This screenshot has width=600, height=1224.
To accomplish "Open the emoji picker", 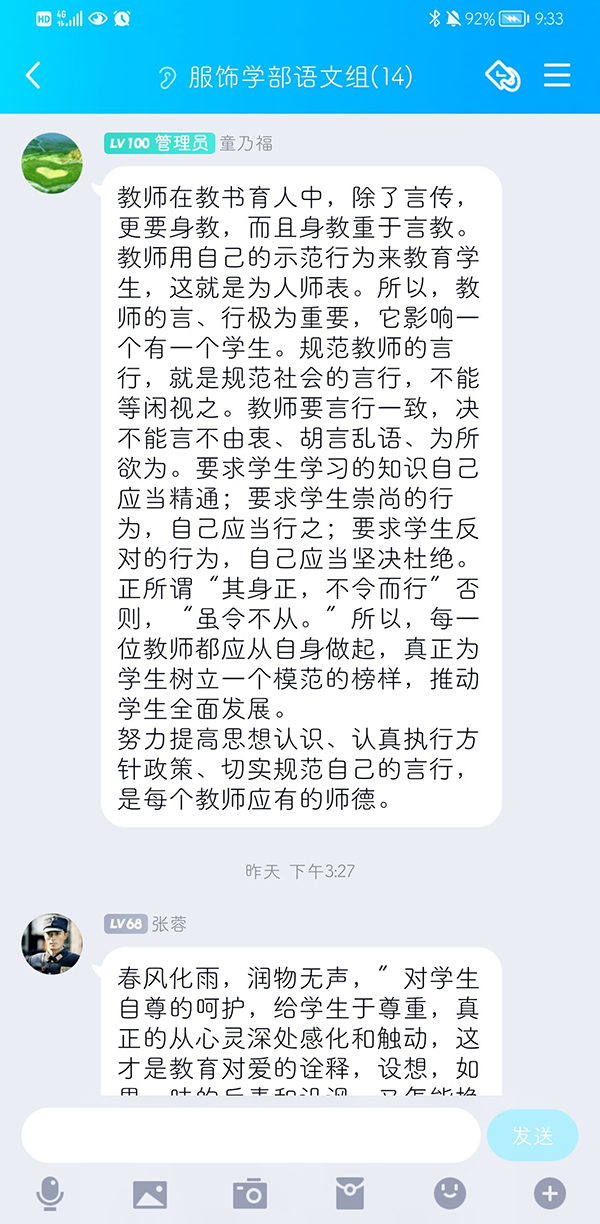I will 450,1192.
